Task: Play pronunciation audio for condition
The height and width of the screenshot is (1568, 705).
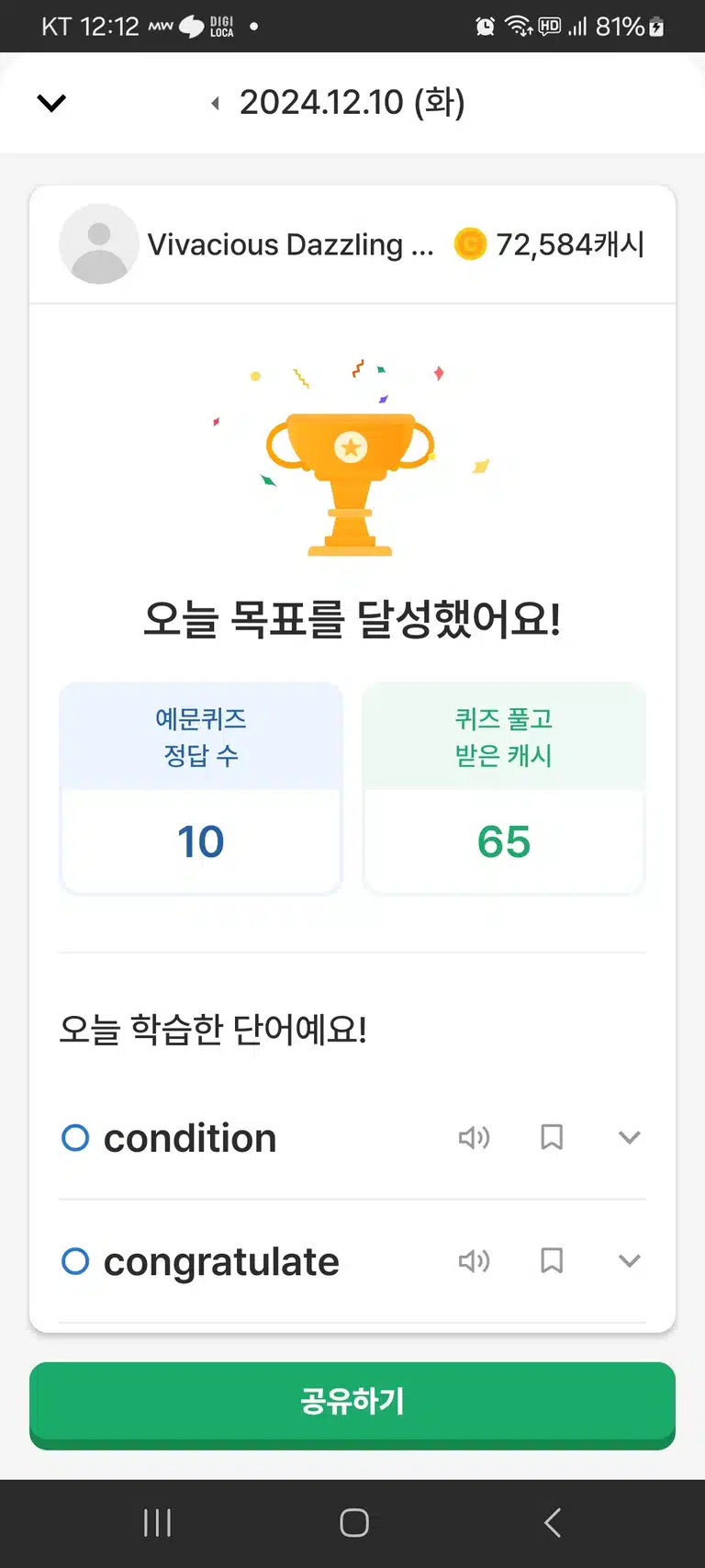Action: click(474, 1138)
